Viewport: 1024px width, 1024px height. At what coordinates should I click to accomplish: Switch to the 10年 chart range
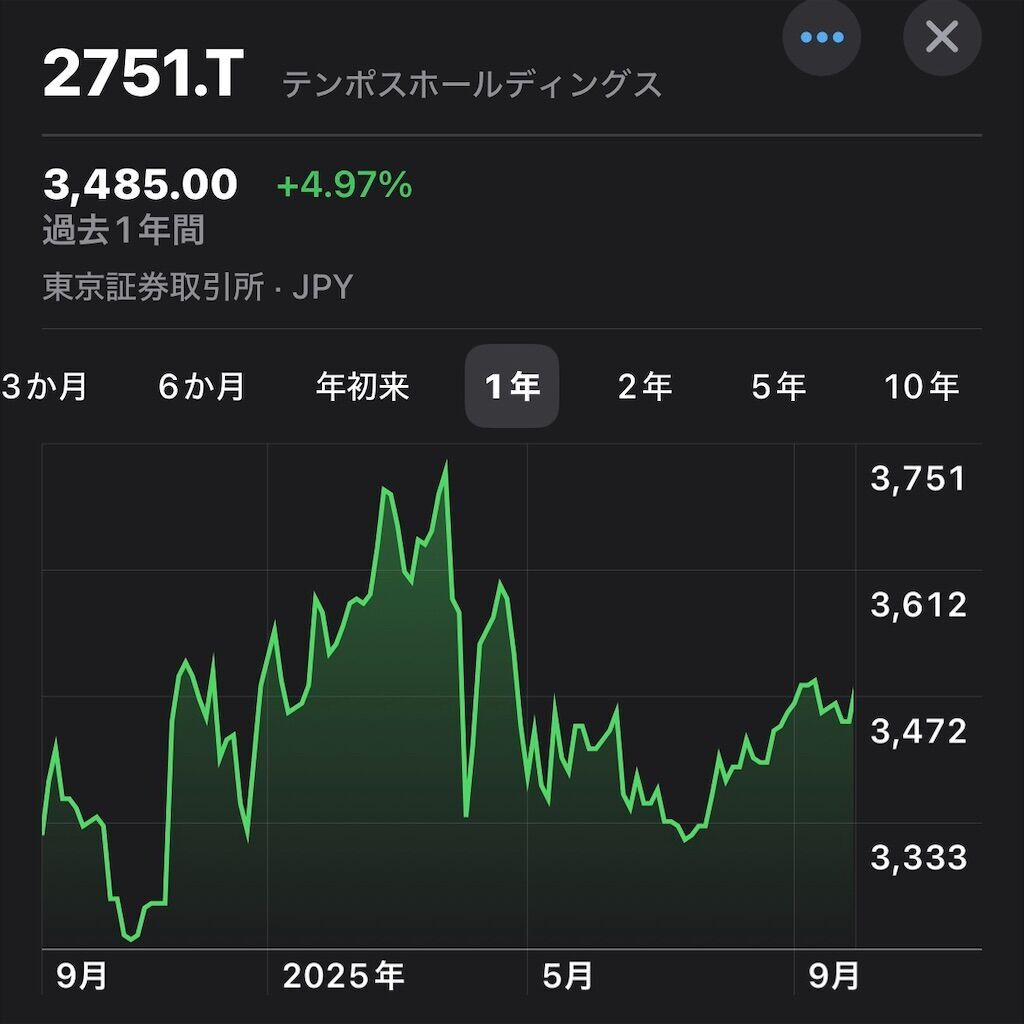coord(921,387)
